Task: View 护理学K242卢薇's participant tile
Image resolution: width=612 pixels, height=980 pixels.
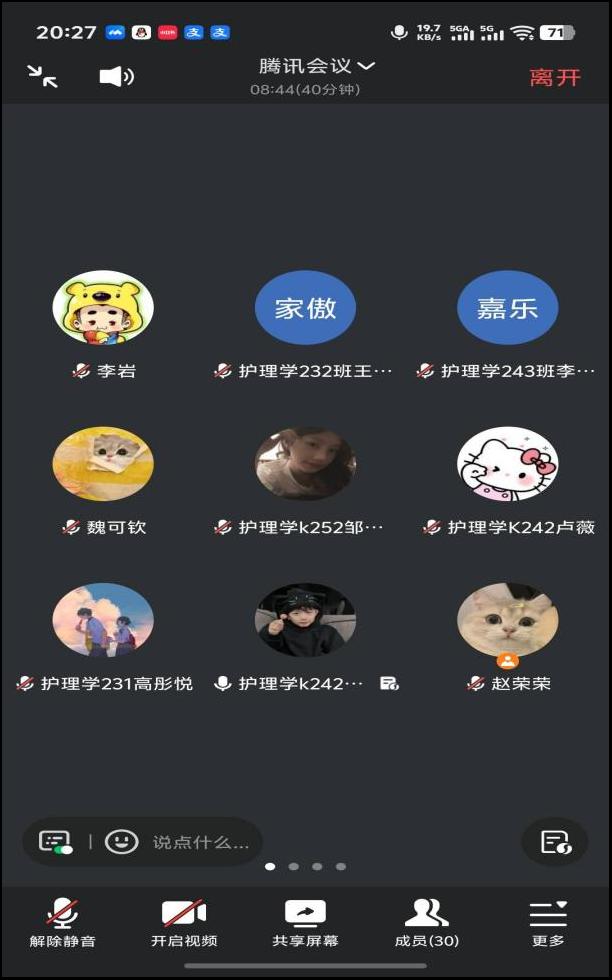Action: click(x=507, y=465)
